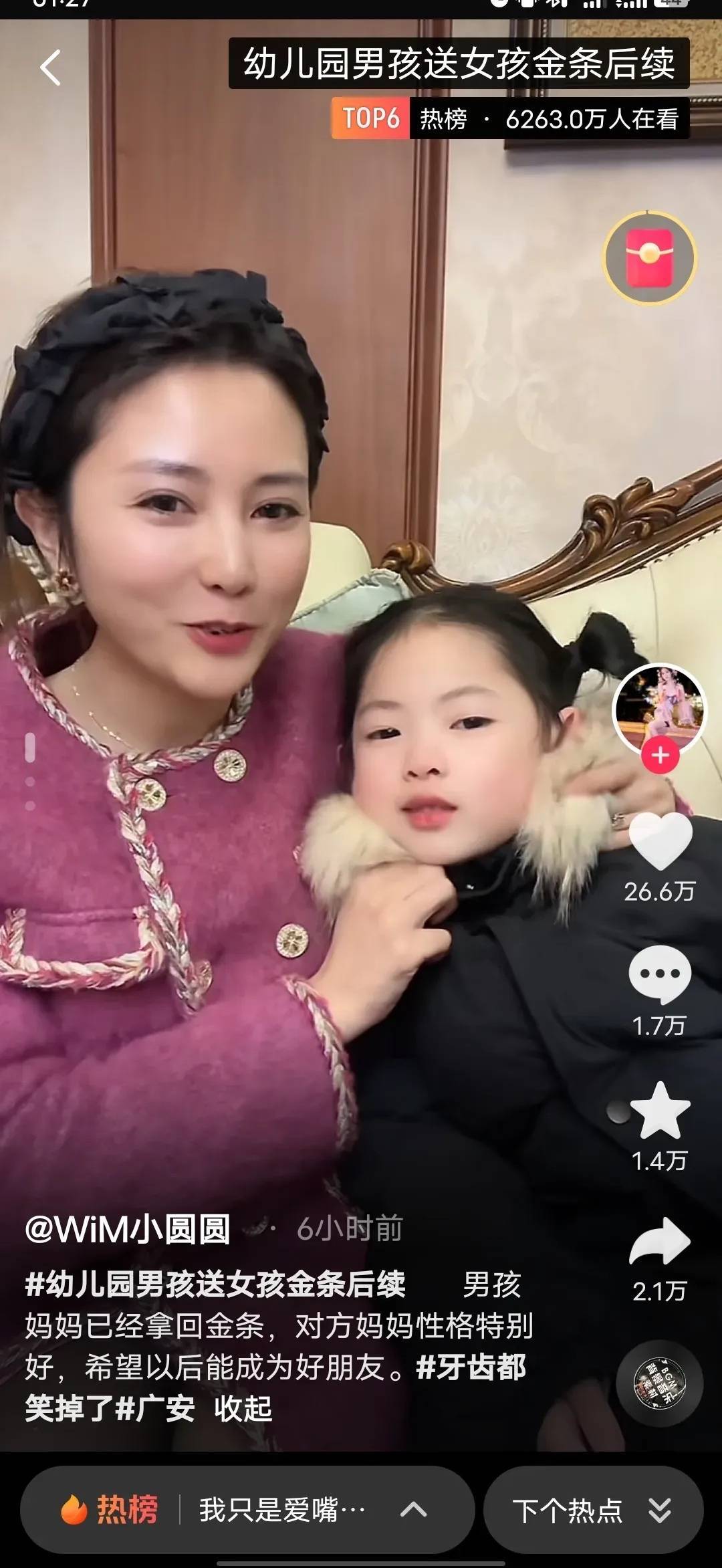Open hashtag #幼儿园男孩送女孩金条后续
The image size is (722, 1568).
click(215, 1284)
